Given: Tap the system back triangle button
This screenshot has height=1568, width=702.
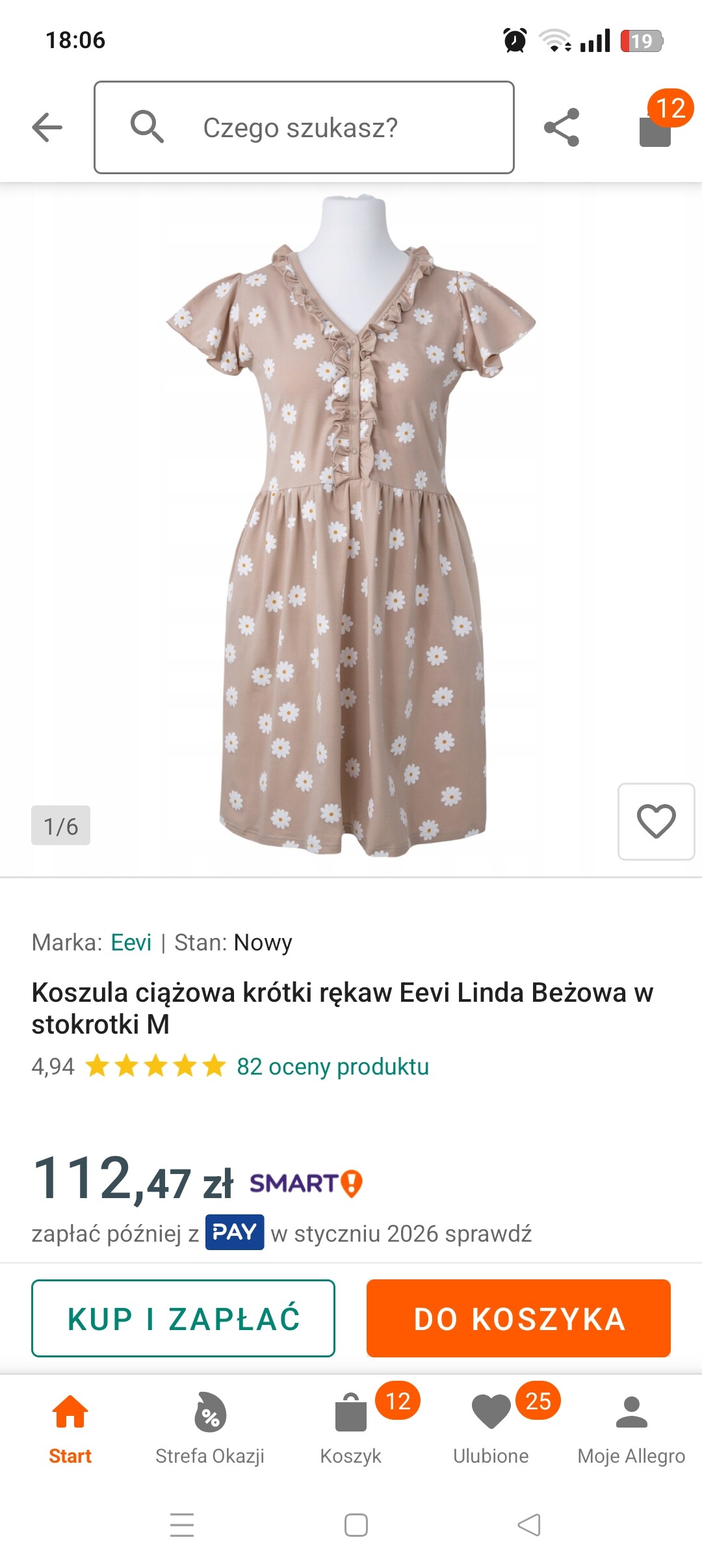Looking at the screenshot, I should (529, 1524).
